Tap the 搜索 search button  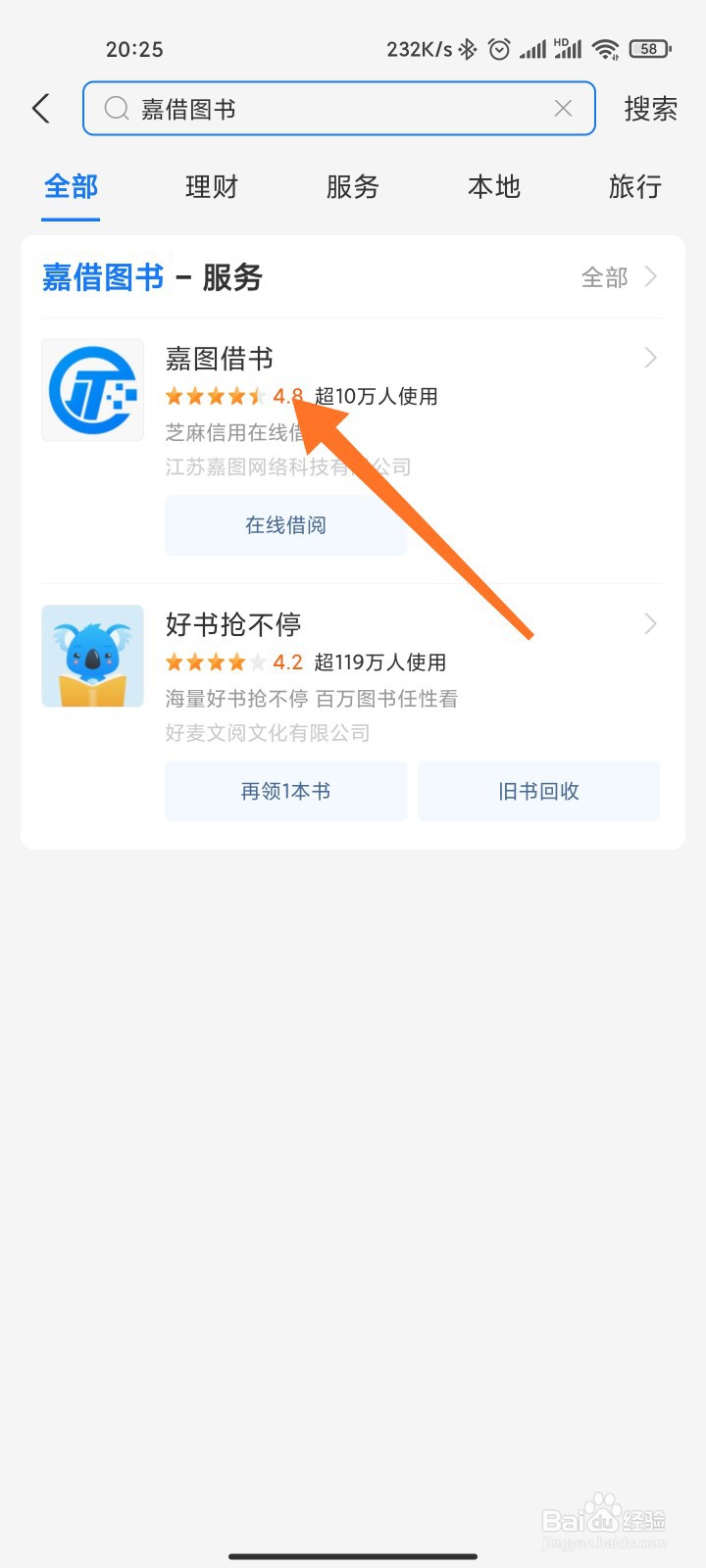pyautogui.click(x=651, y=109)
